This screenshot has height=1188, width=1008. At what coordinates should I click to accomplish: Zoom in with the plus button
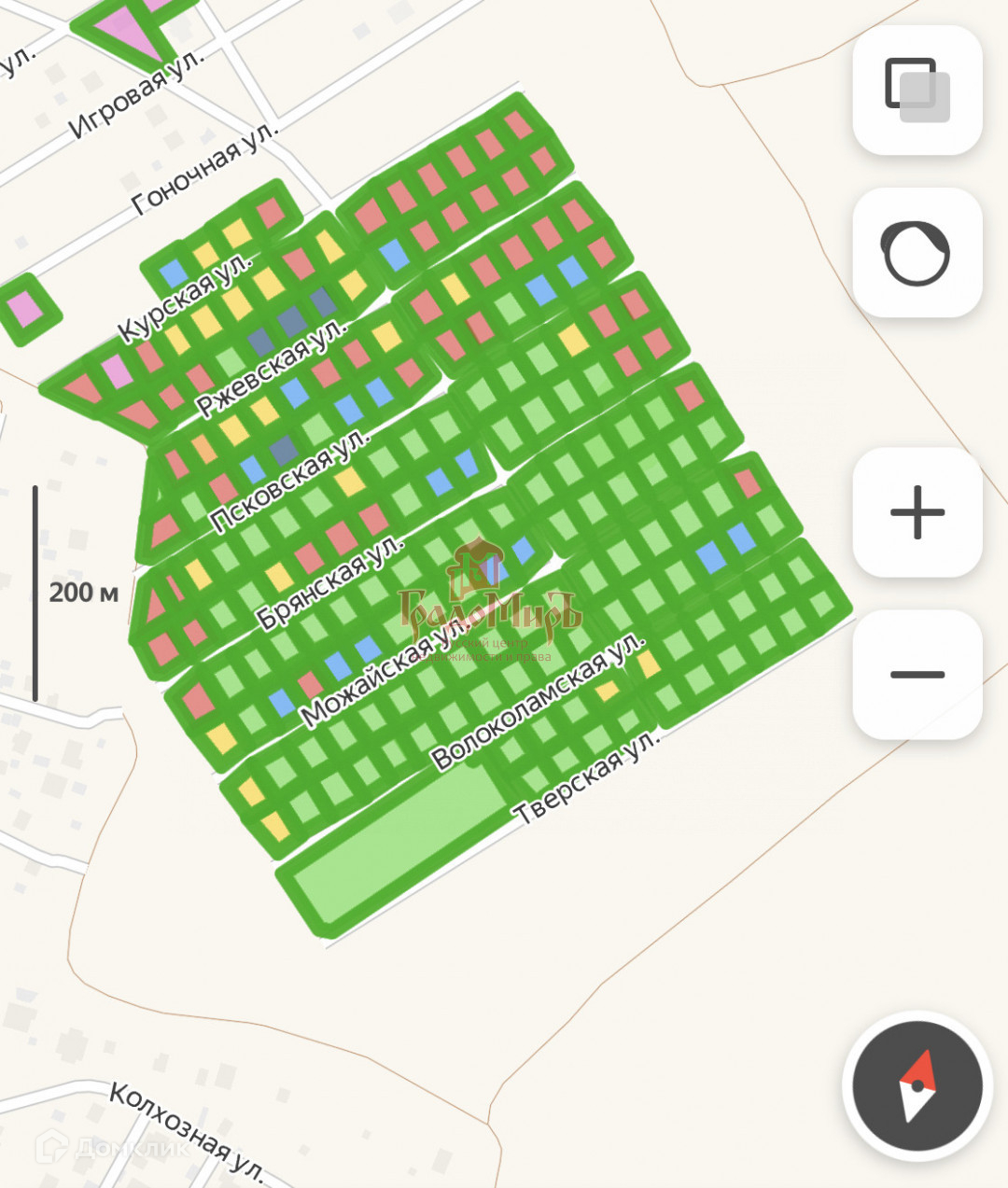click(x=917, y=512)
